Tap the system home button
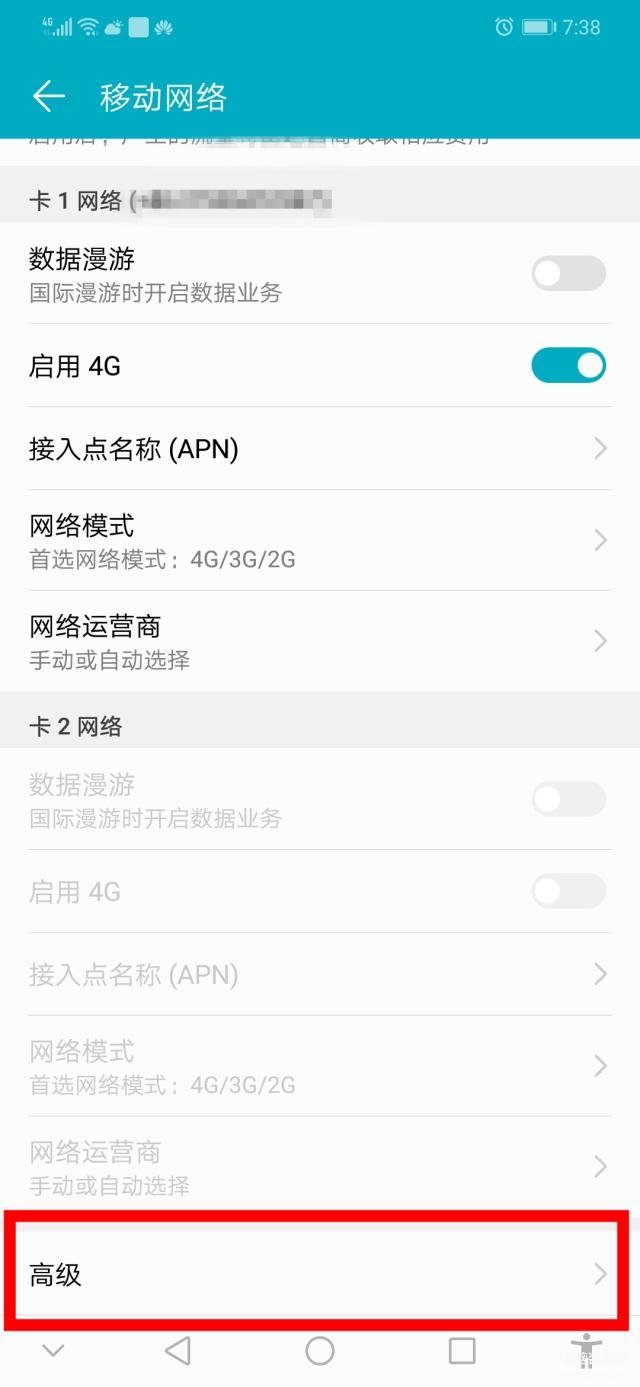Screen dimensions: 640x1387 [x=320, y=1351]
